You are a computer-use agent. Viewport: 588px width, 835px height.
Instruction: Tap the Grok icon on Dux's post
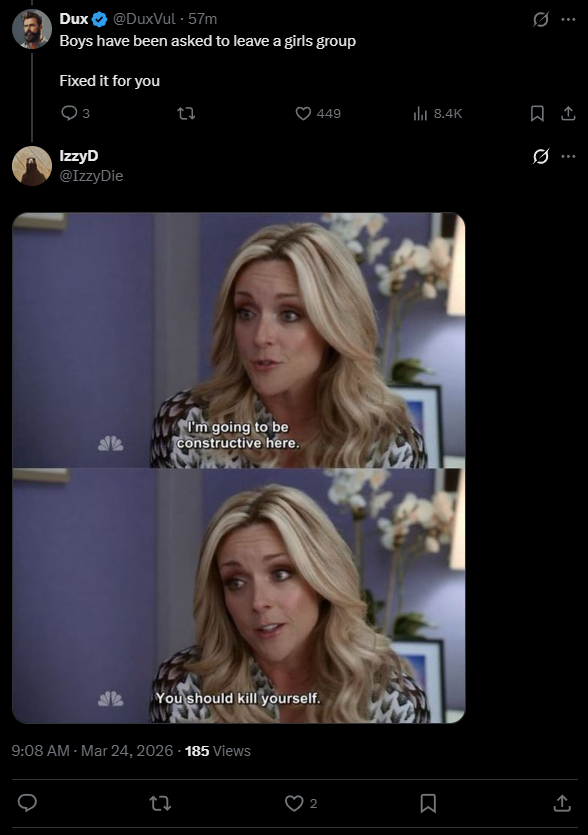[541, 20]
